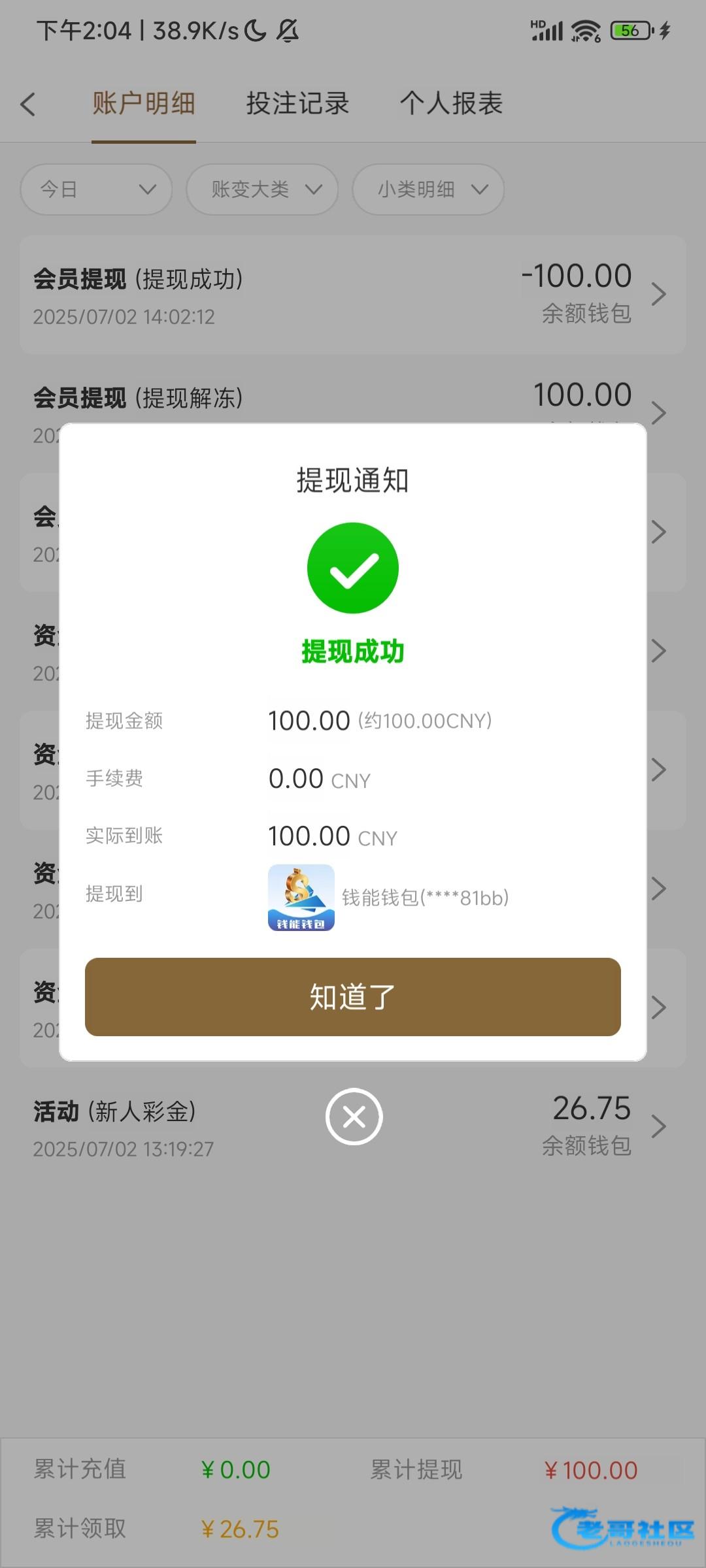Open the 小类明细 filter dropdown

[x=428, y=189]
